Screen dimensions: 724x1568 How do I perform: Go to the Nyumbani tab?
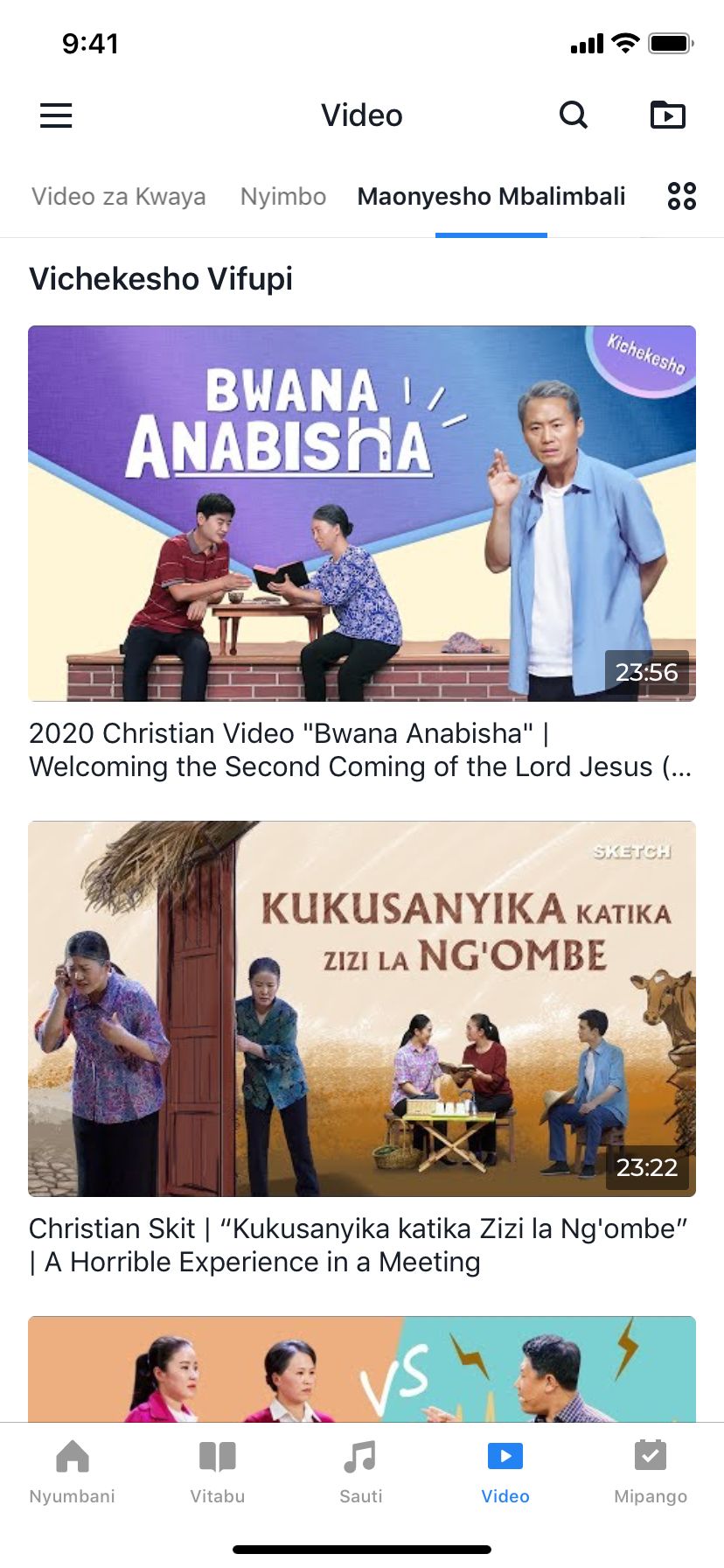73,1472
